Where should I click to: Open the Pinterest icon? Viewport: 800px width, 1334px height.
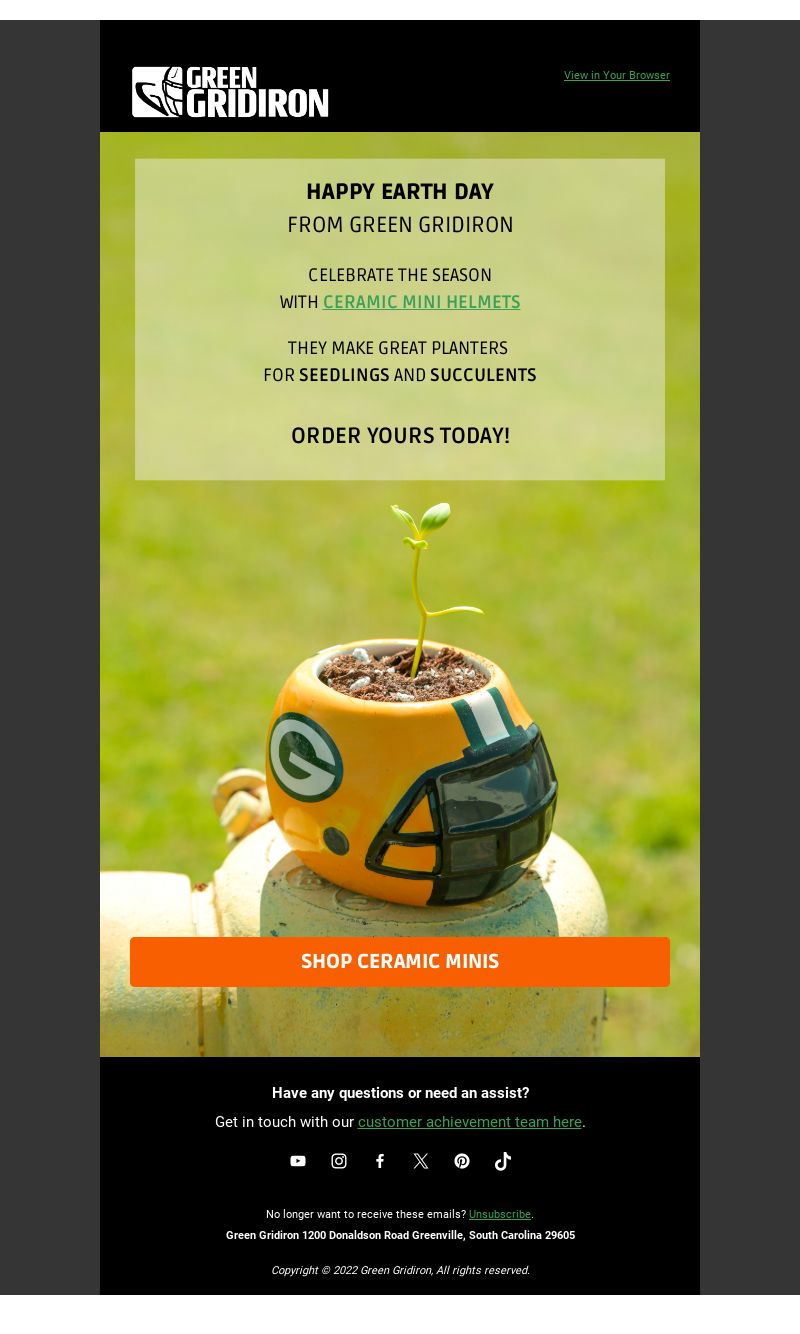(x=462, y=1161)
